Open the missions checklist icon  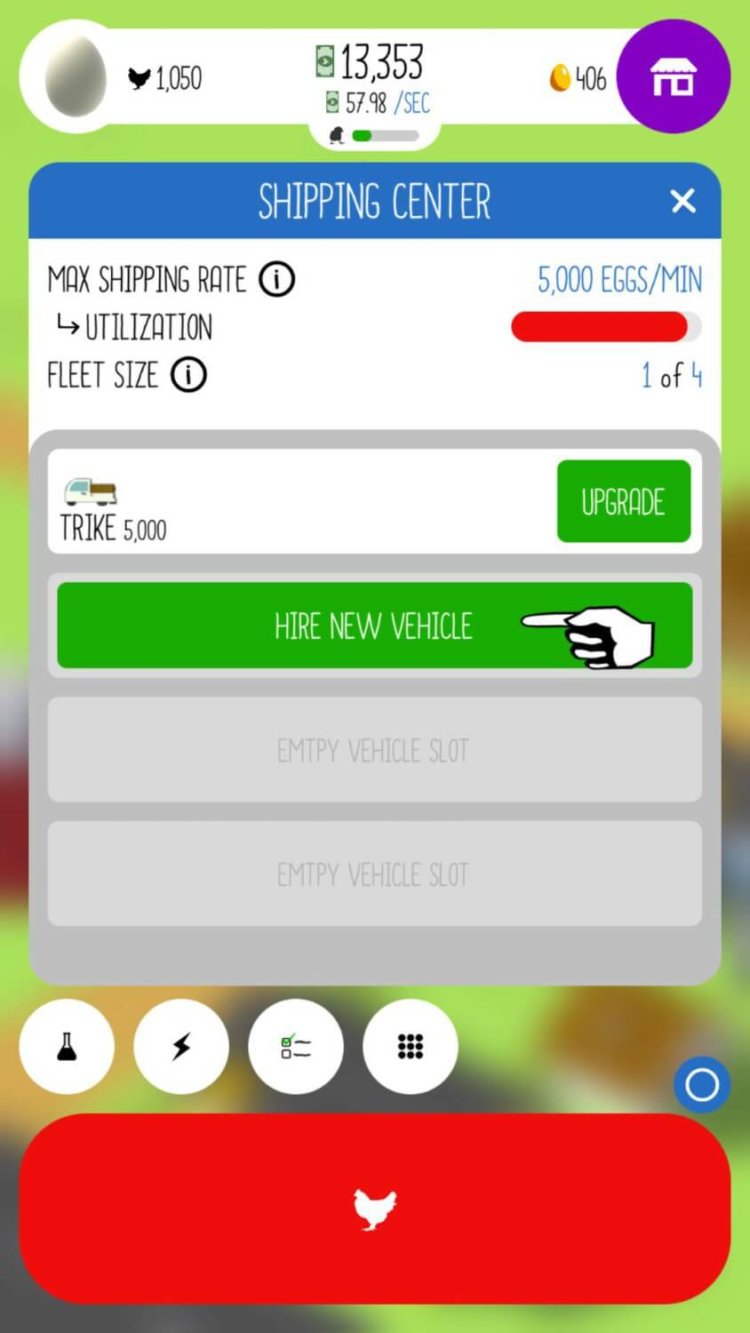(296, 1046)
